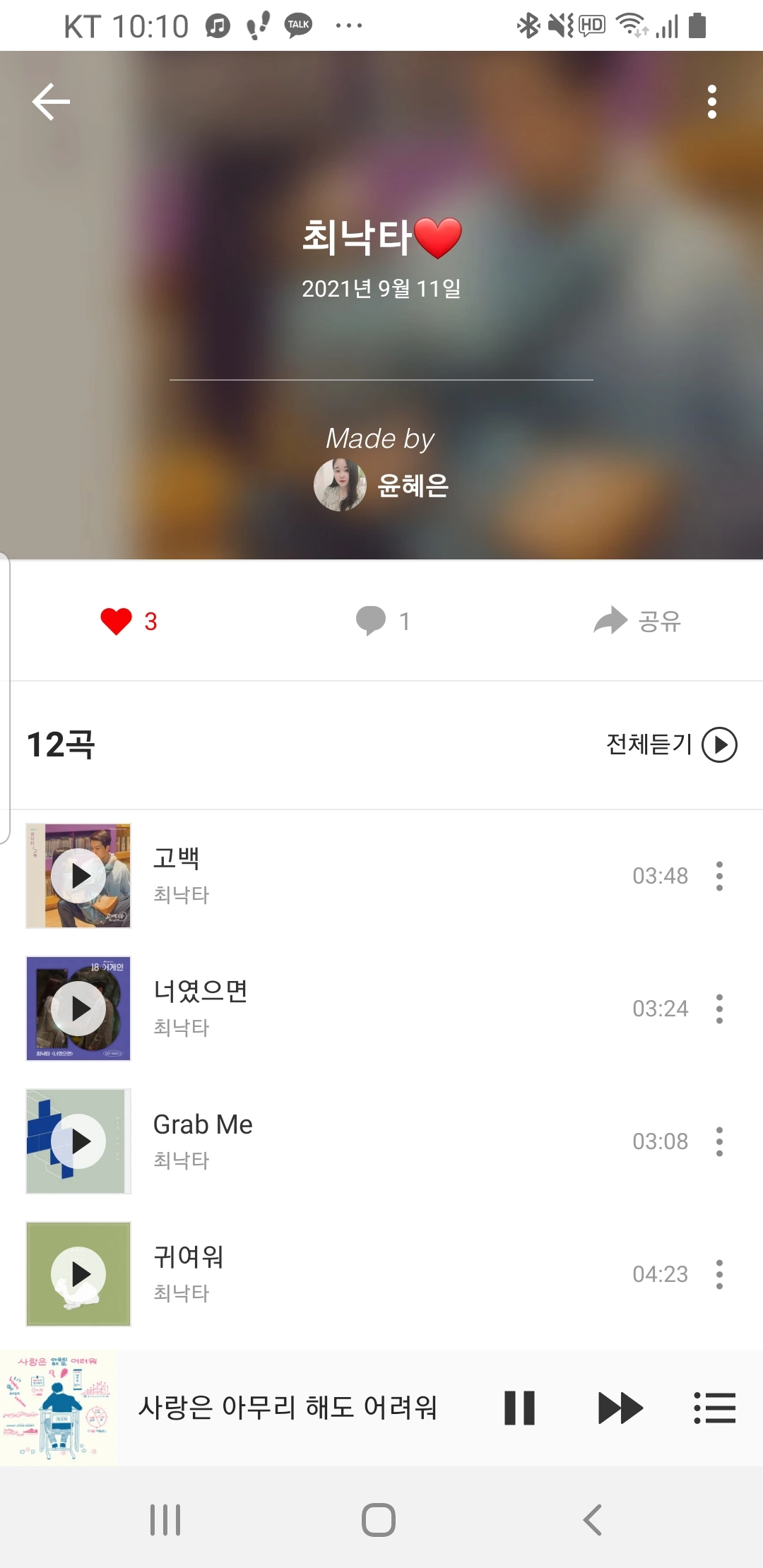The width and height of the screenshot is (763, 1568).
Task: Go back using the top-left arrow
Action: click(x=51, y=102)
